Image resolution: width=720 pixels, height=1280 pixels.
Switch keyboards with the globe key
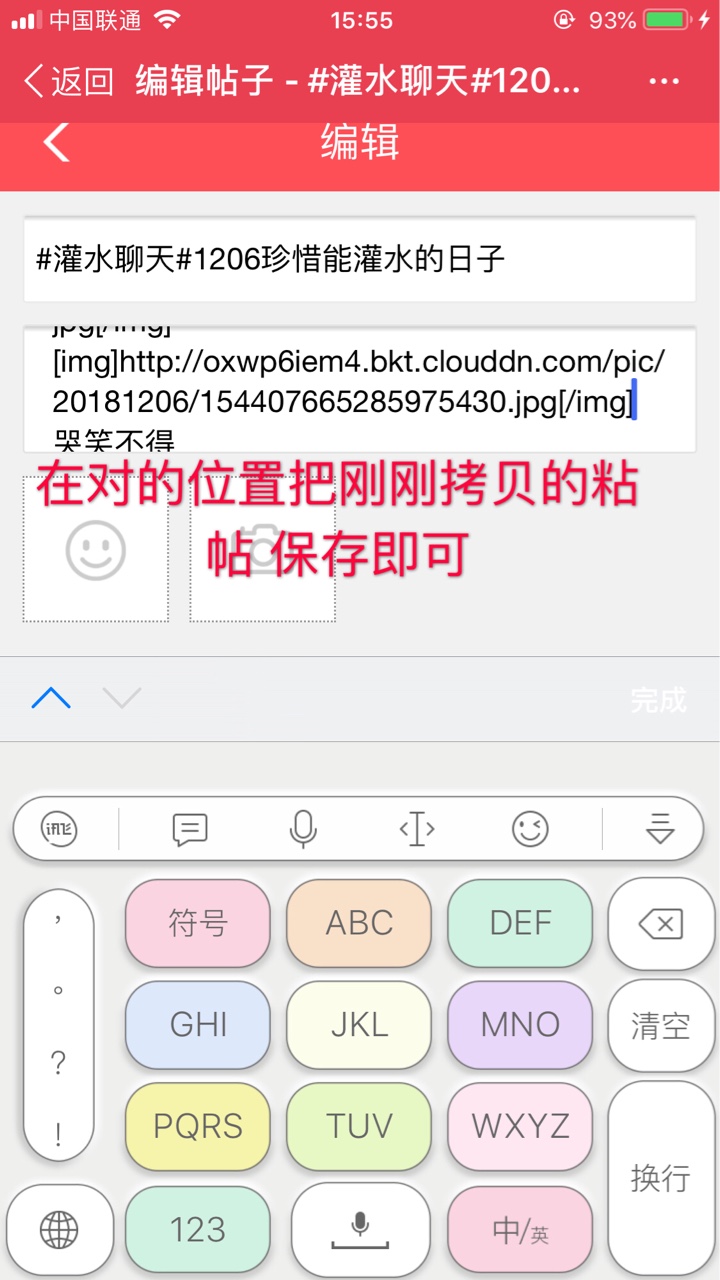[x=59, y=1230]
